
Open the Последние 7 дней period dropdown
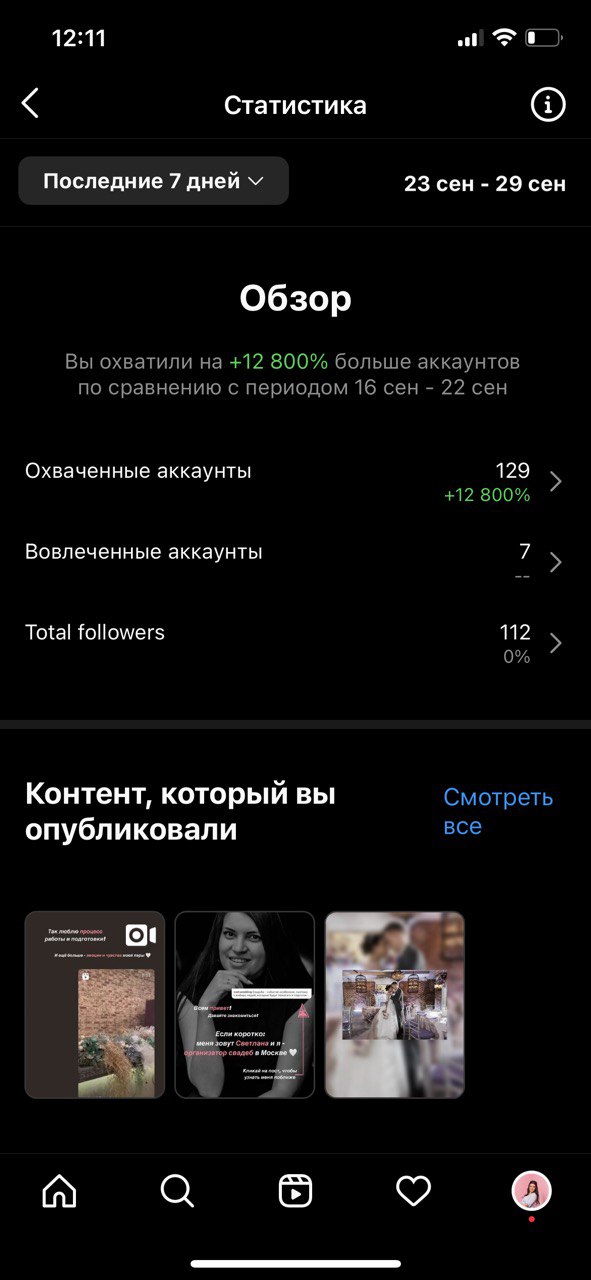[153, 181]
